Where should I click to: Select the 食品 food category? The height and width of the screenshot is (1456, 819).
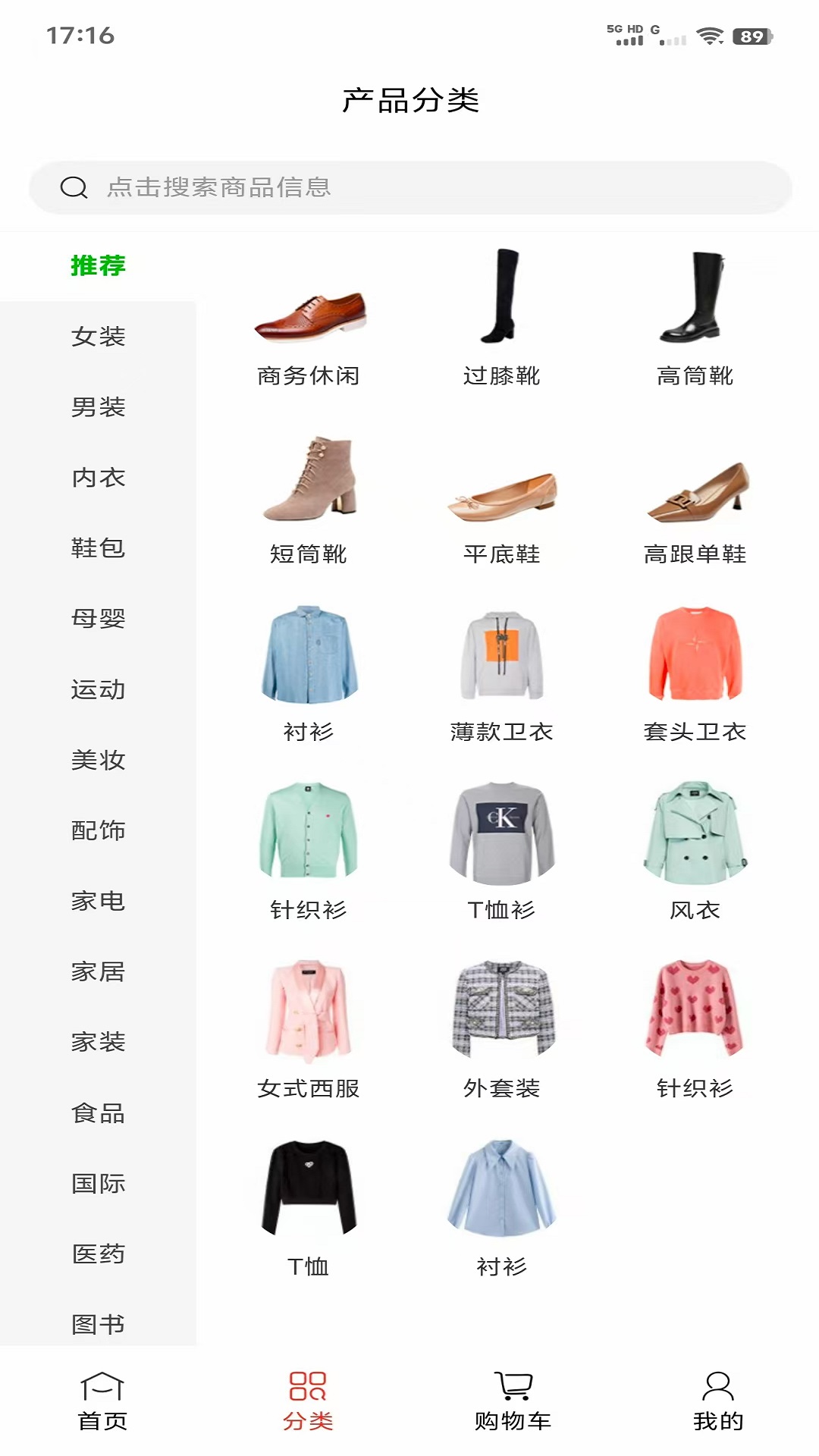(x=99, y=1113)
